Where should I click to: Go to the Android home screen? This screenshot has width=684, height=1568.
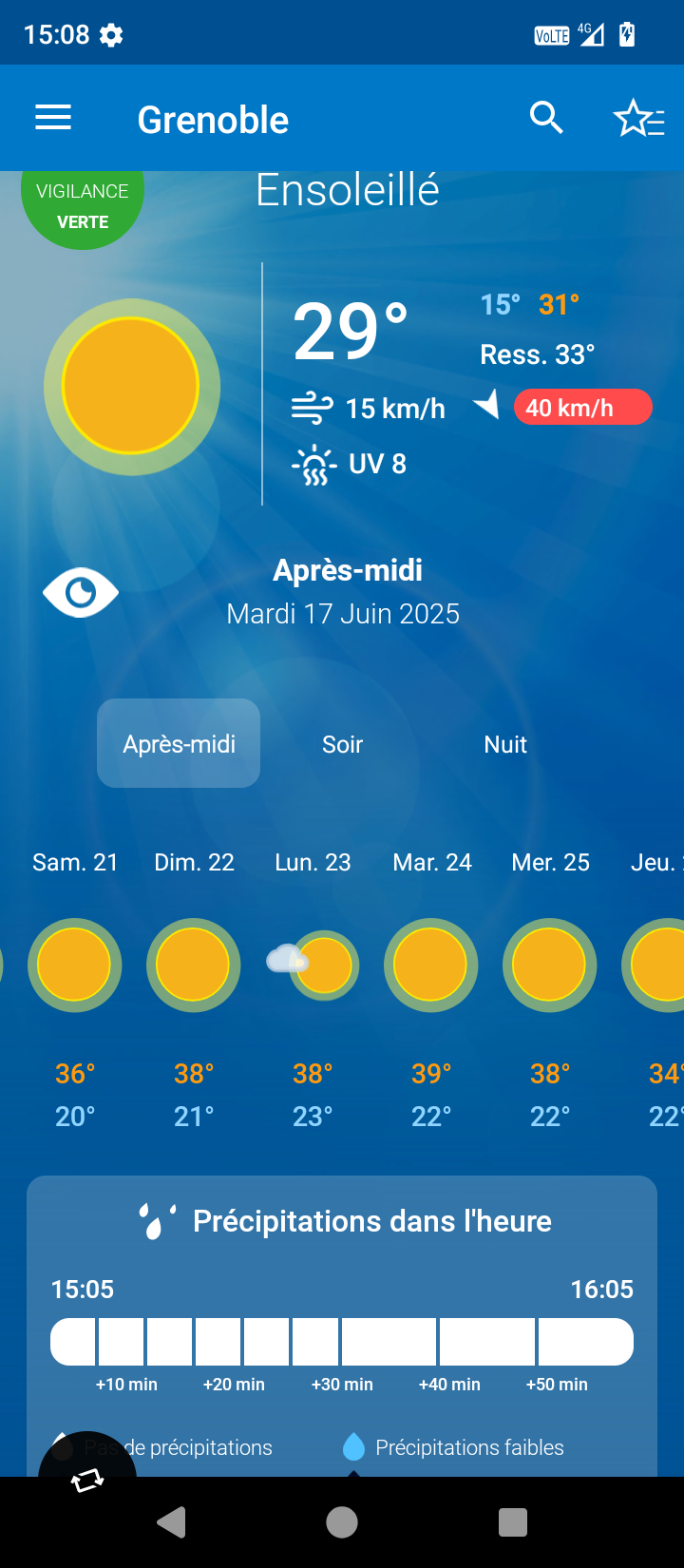342,1522
